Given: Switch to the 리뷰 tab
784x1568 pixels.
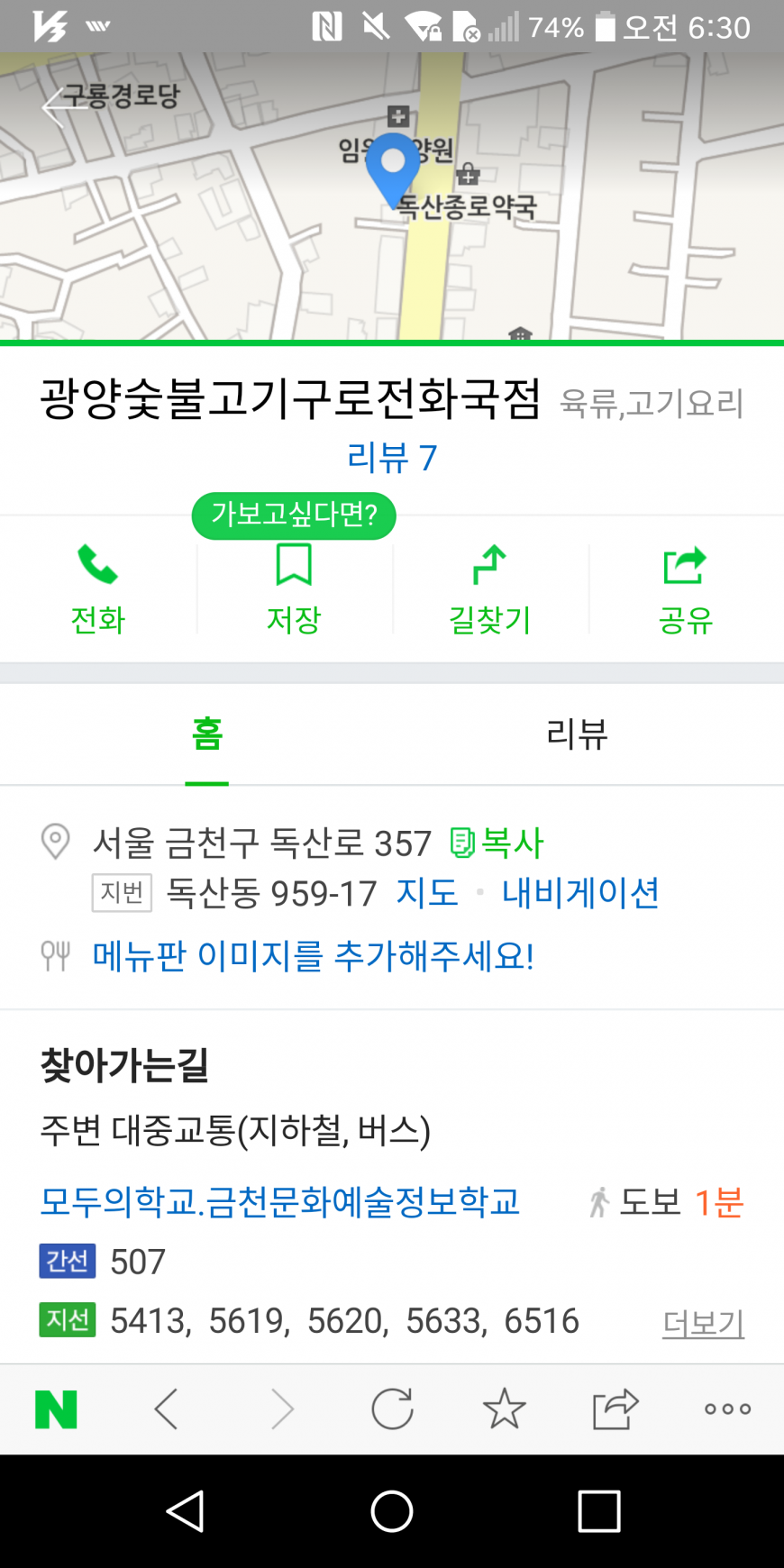Looking at the screenshot, I should click(x=577, y=734).
